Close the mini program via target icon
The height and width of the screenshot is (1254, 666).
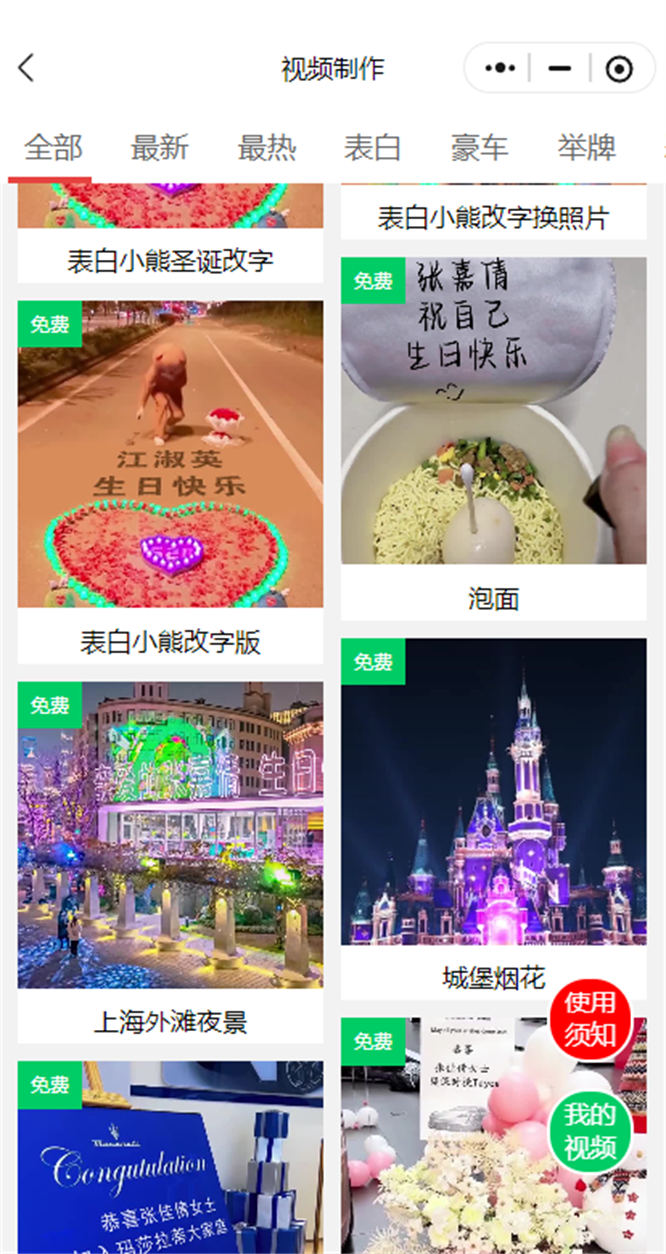(620, 68)
